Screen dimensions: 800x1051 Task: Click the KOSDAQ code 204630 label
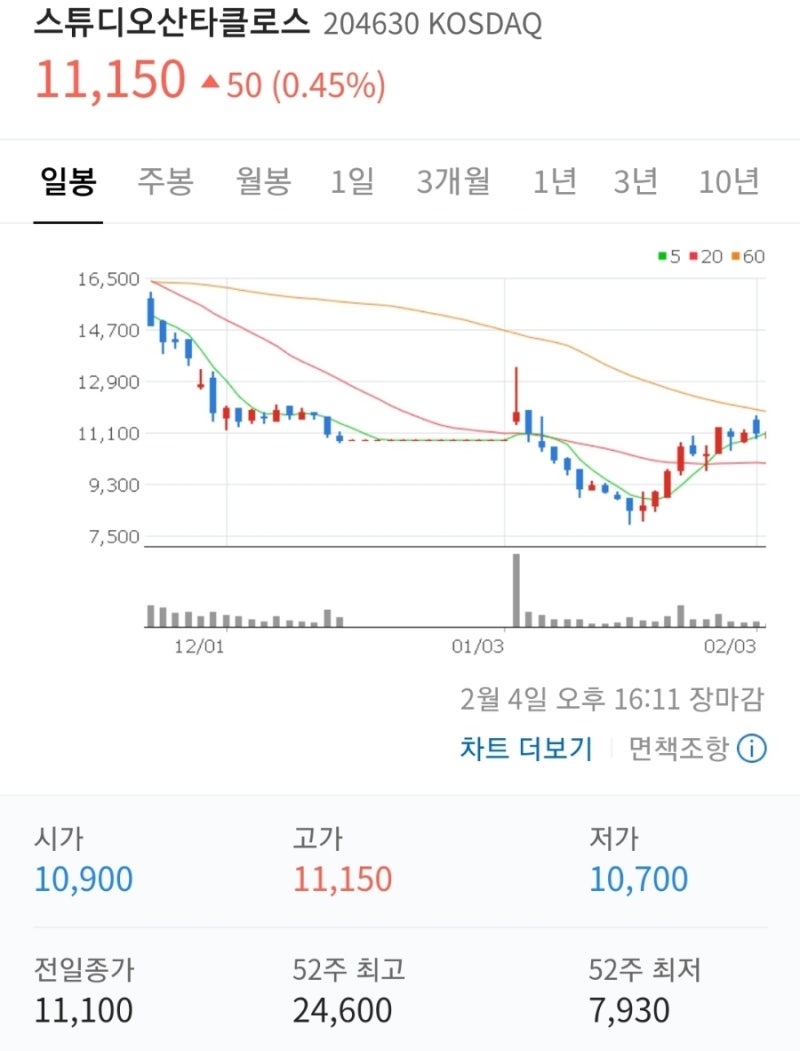(380, 25)
